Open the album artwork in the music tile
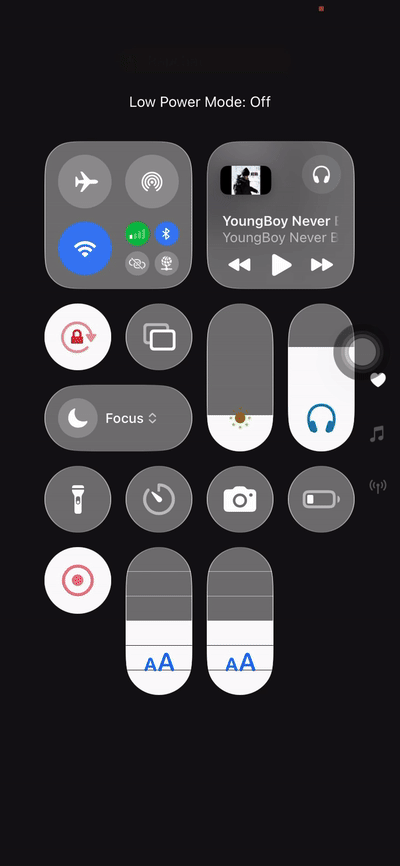Image resolution: width=400 pixels, height=866 pixels. 246,180
